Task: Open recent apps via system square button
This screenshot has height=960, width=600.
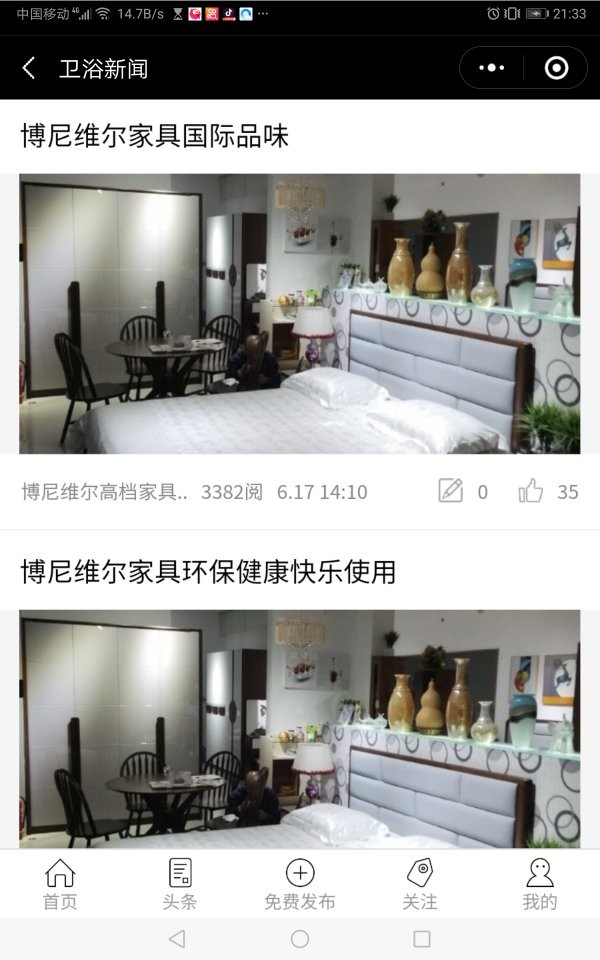Action: tap(422, 939)
